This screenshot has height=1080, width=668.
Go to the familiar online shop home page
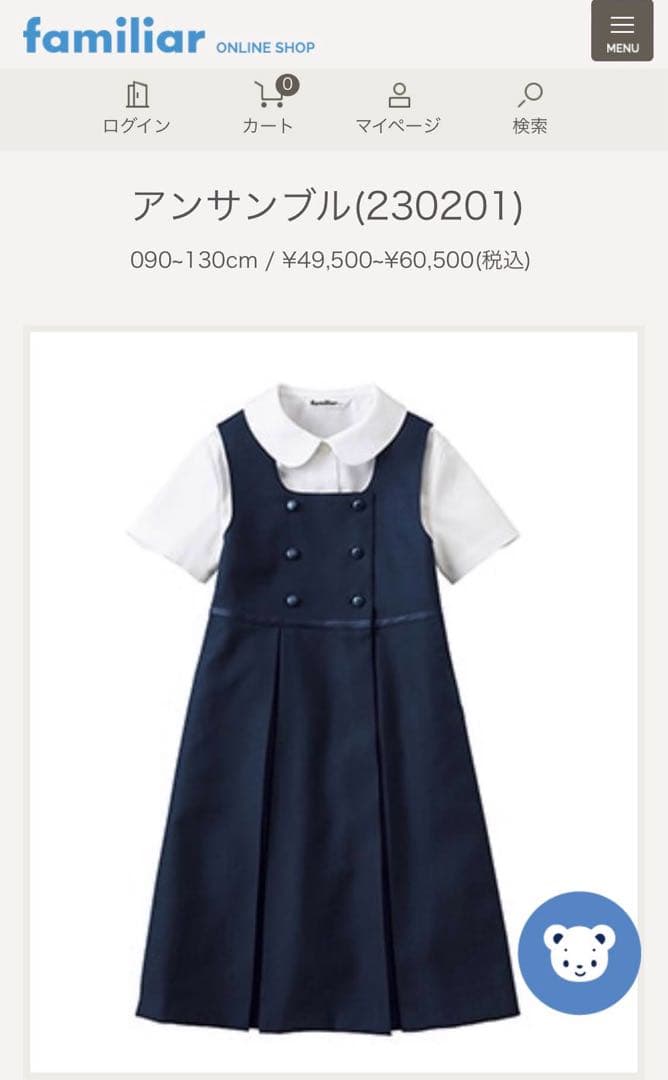point(168,37)
